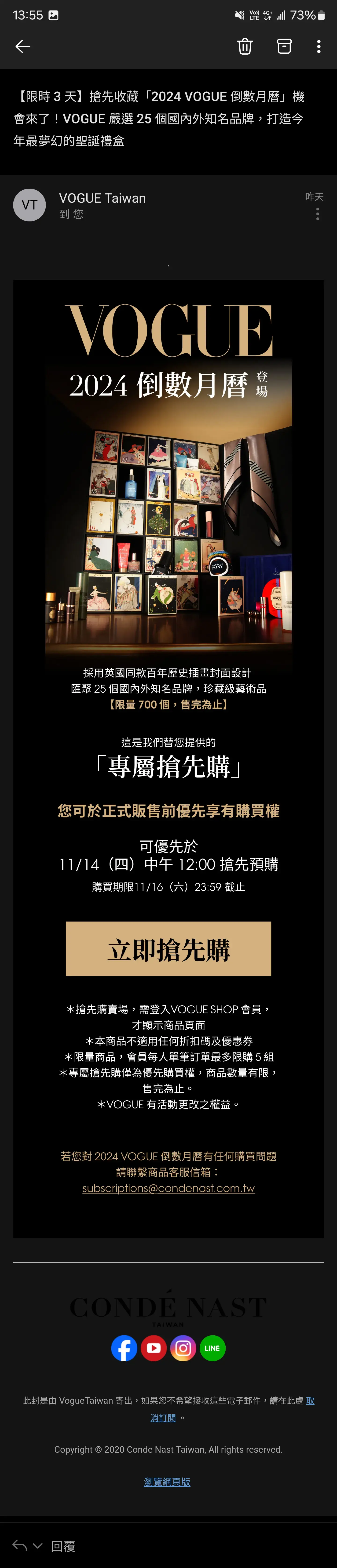Screen dimensions: 337x1568
Task: Reply with the 回覆 button
Action: coord(63,1546)
